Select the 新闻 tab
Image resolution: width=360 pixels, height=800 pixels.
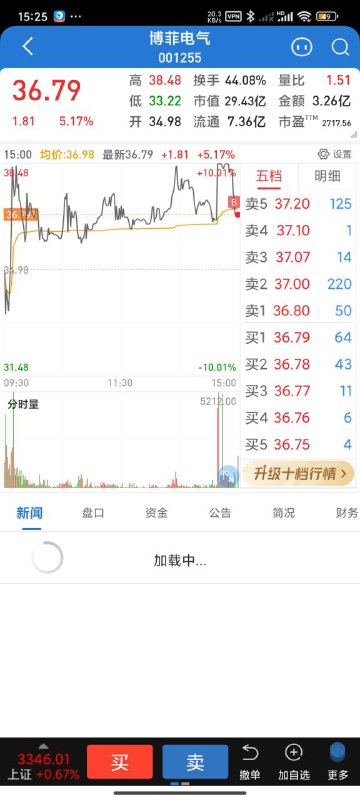click(x=30, y=513)
